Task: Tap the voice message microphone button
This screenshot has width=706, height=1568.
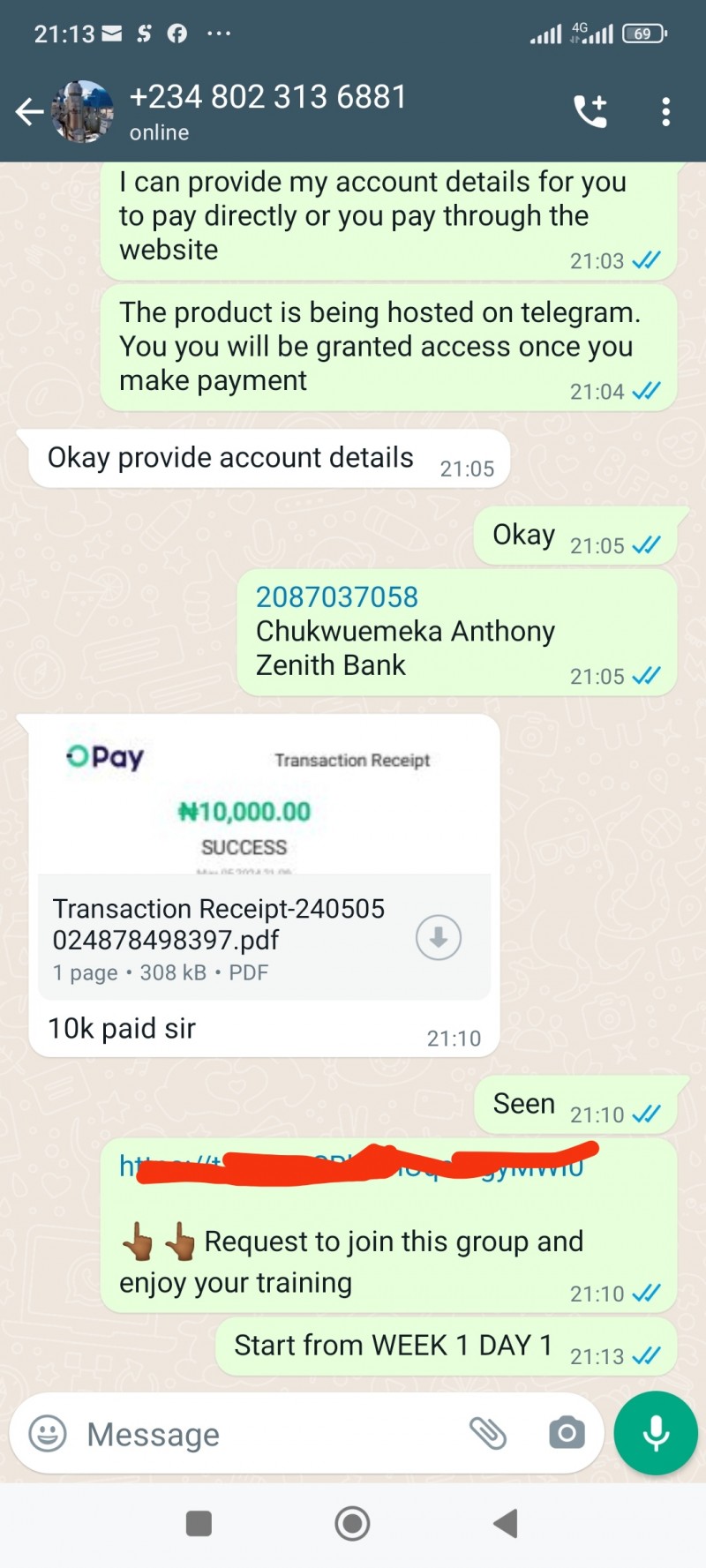Action: pyautogui.click(x=656, y=1434)
